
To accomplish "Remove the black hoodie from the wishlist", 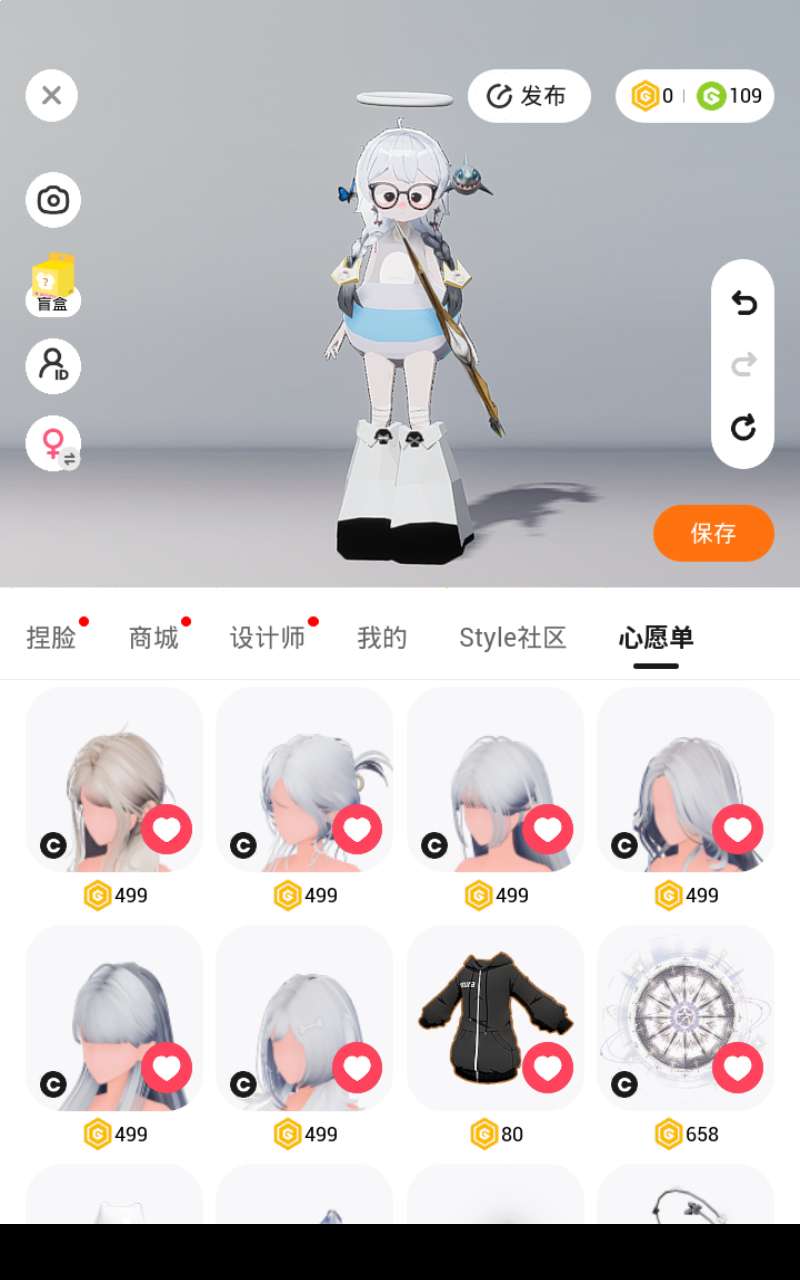I will (547, 1067).
